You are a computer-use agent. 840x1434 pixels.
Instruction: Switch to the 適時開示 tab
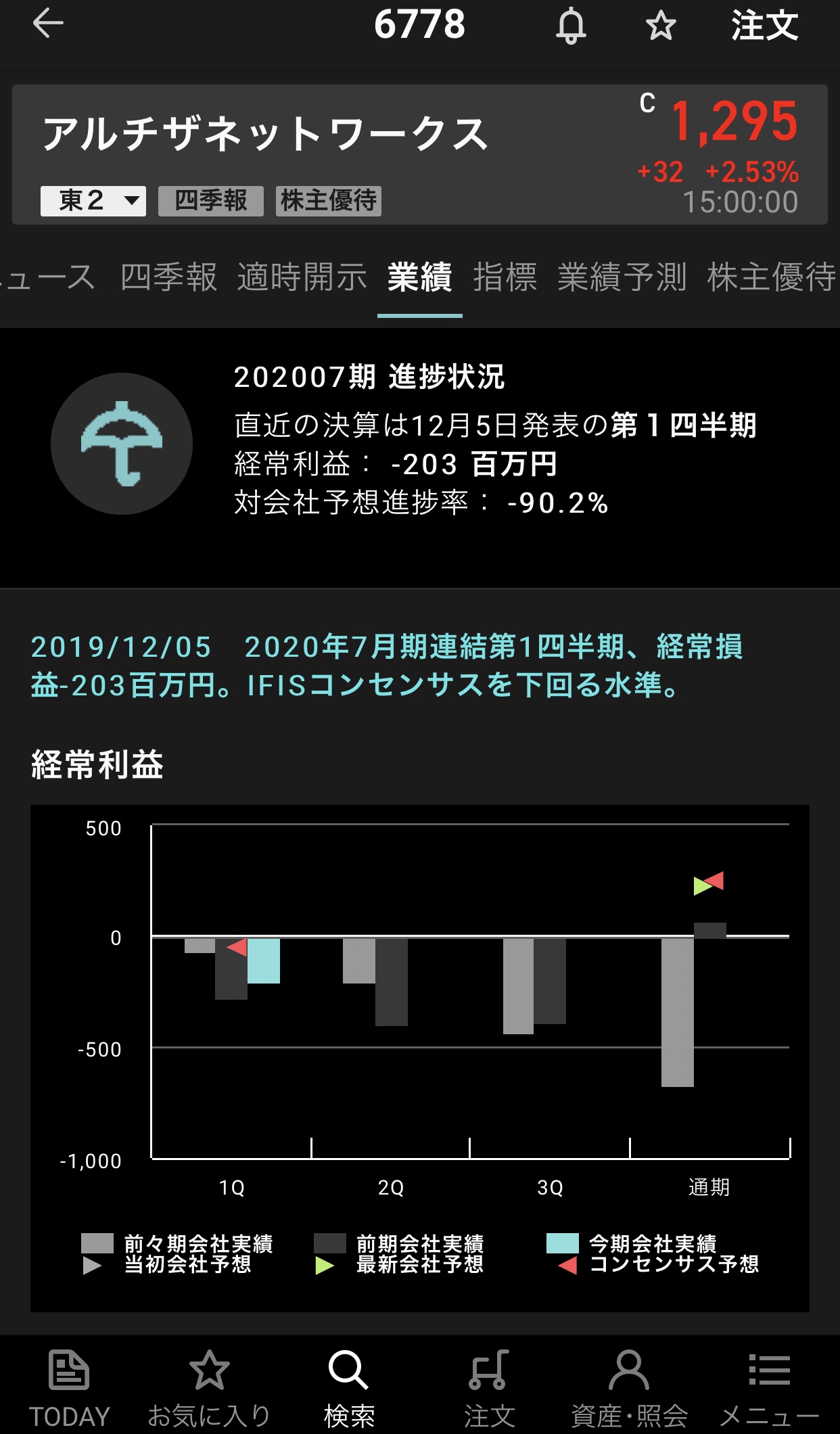coord(302,277)
